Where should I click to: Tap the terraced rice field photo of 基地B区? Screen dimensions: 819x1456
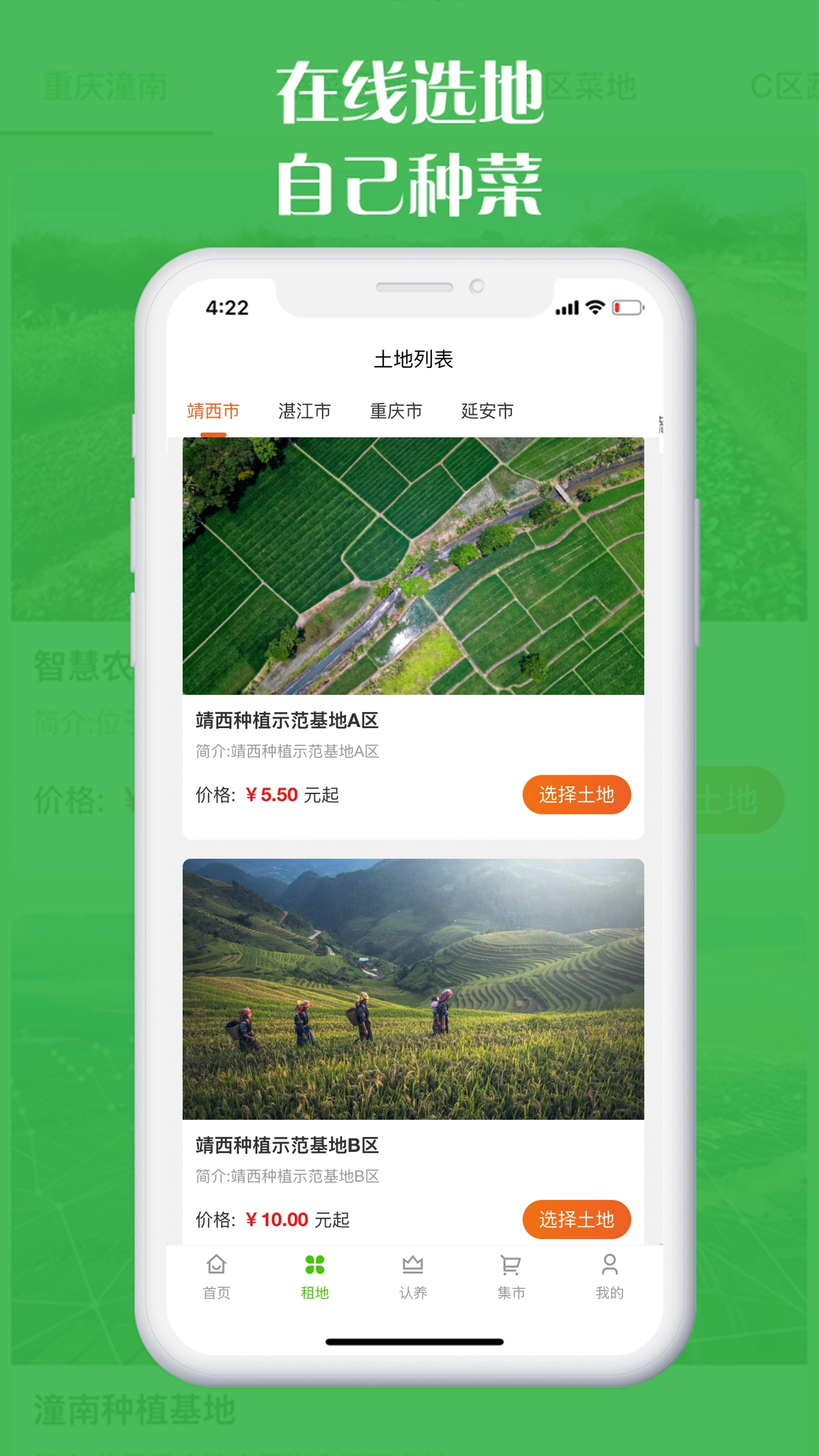pyautogui.click(x=412, y=989)
